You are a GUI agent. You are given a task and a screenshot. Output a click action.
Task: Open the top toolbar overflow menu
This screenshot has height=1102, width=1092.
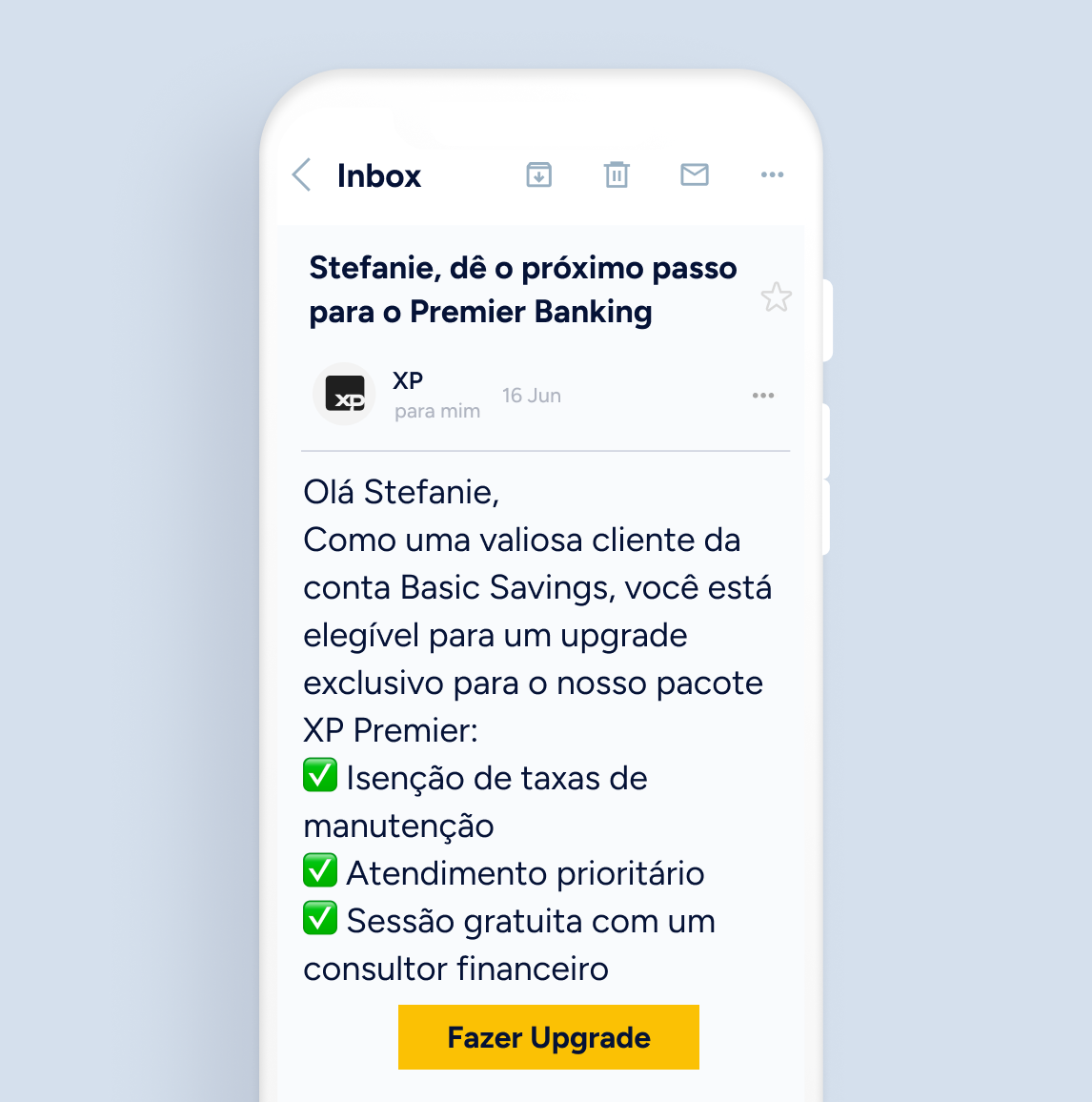coord(772,174)
